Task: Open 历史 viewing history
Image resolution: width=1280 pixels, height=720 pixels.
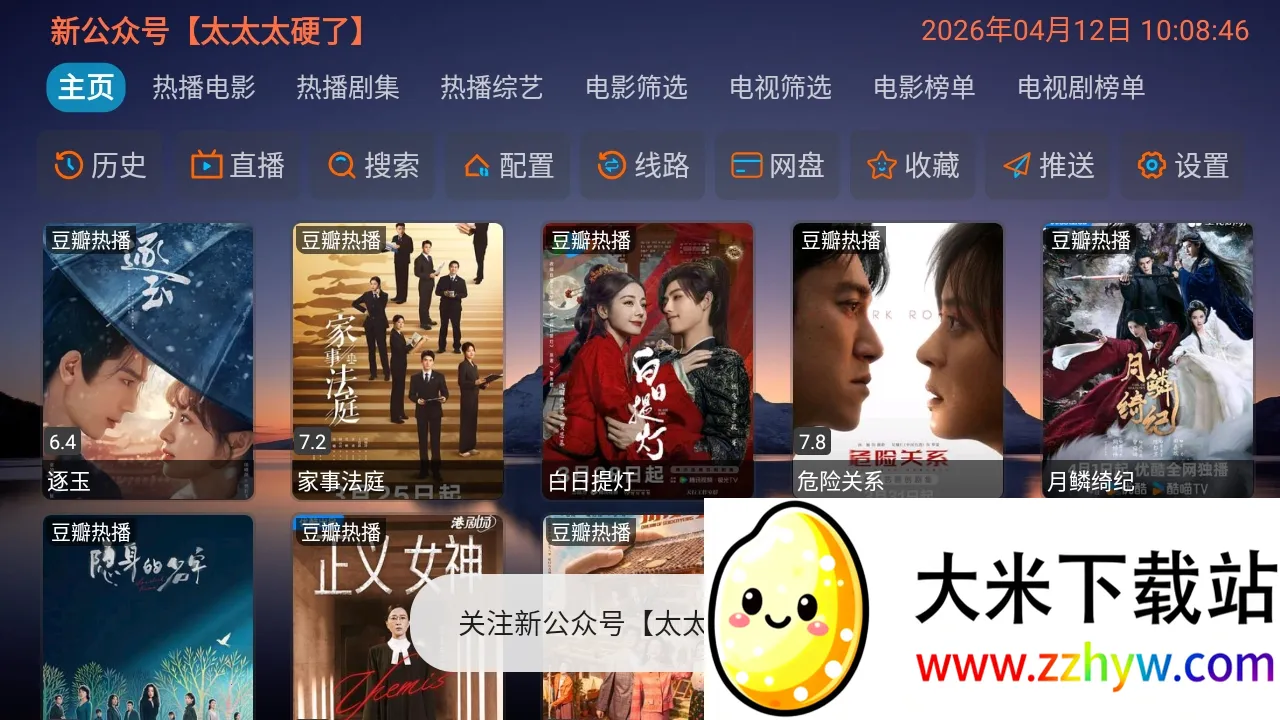Action: (100, 165)
